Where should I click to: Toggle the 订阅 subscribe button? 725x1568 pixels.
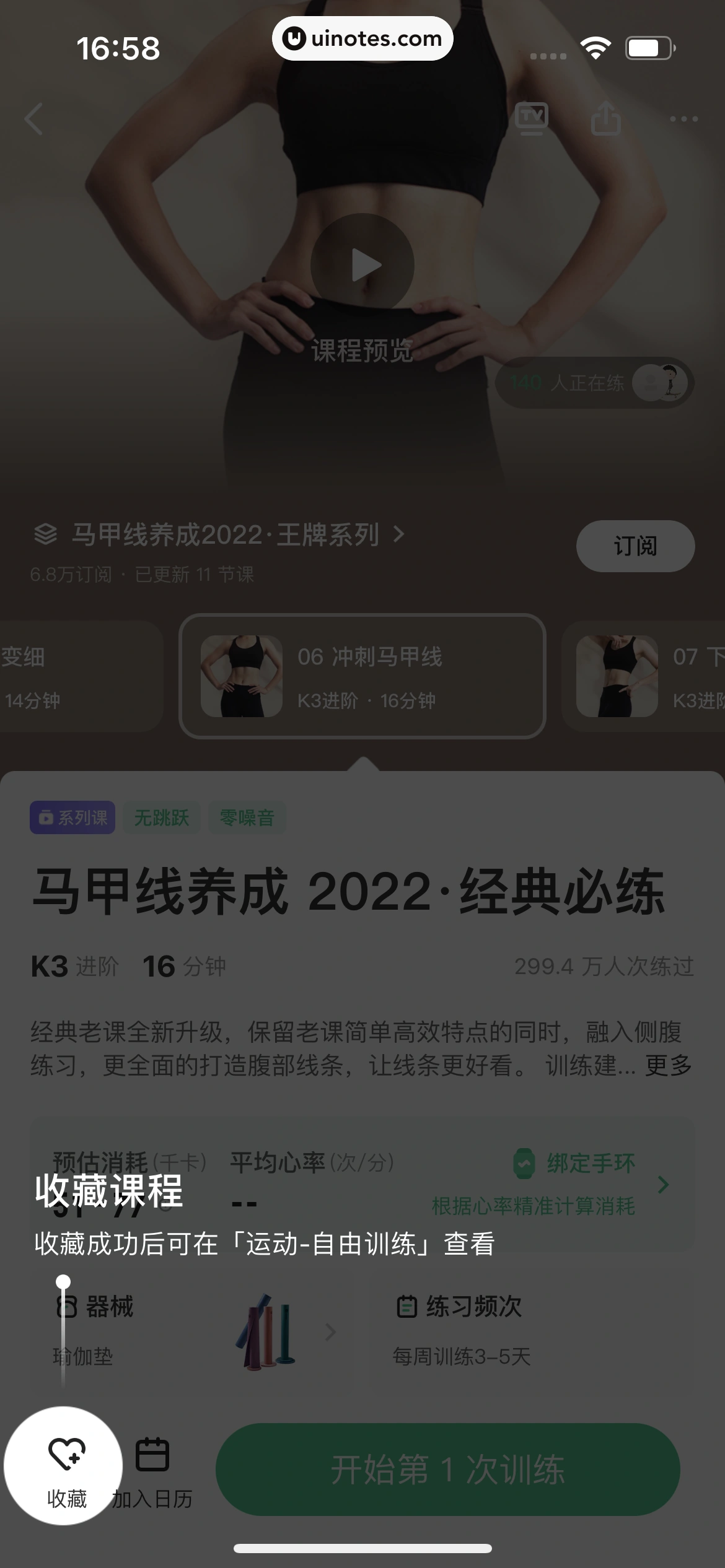pos(635,546)
